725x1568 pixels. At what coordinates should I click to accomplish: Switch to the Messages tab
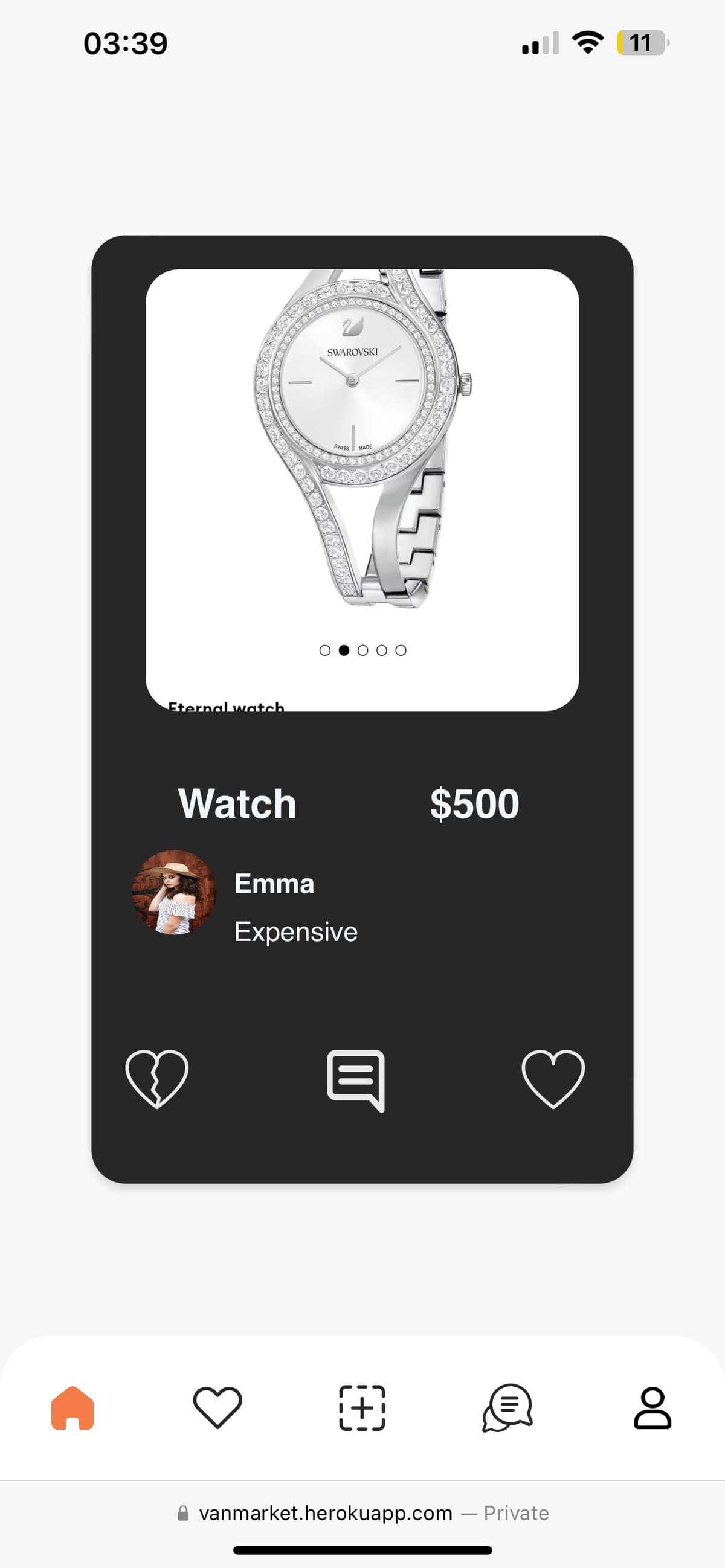click(x=507, y=1408)
